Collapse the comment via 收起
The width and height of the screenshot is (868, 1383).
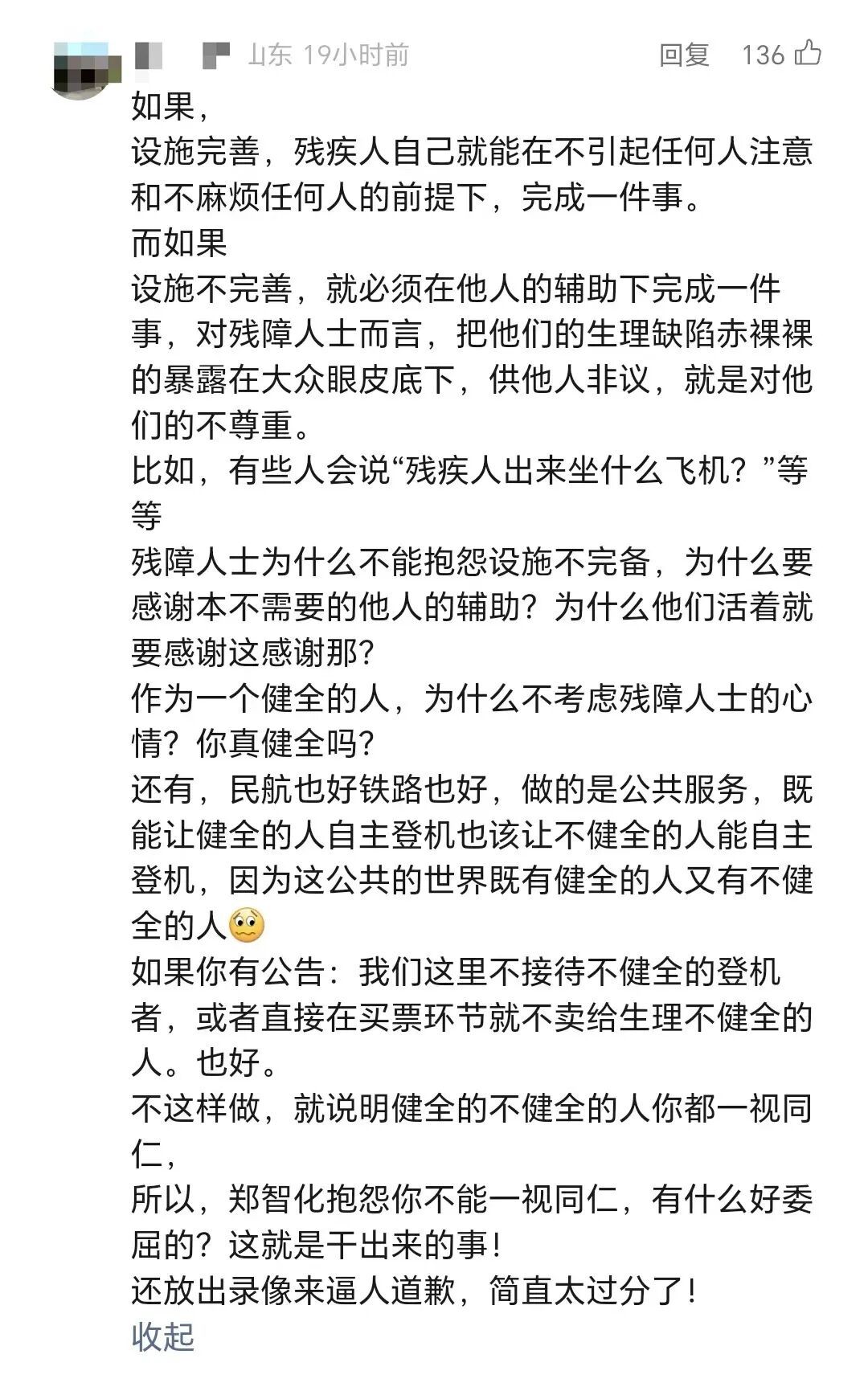pos(163,1336)
